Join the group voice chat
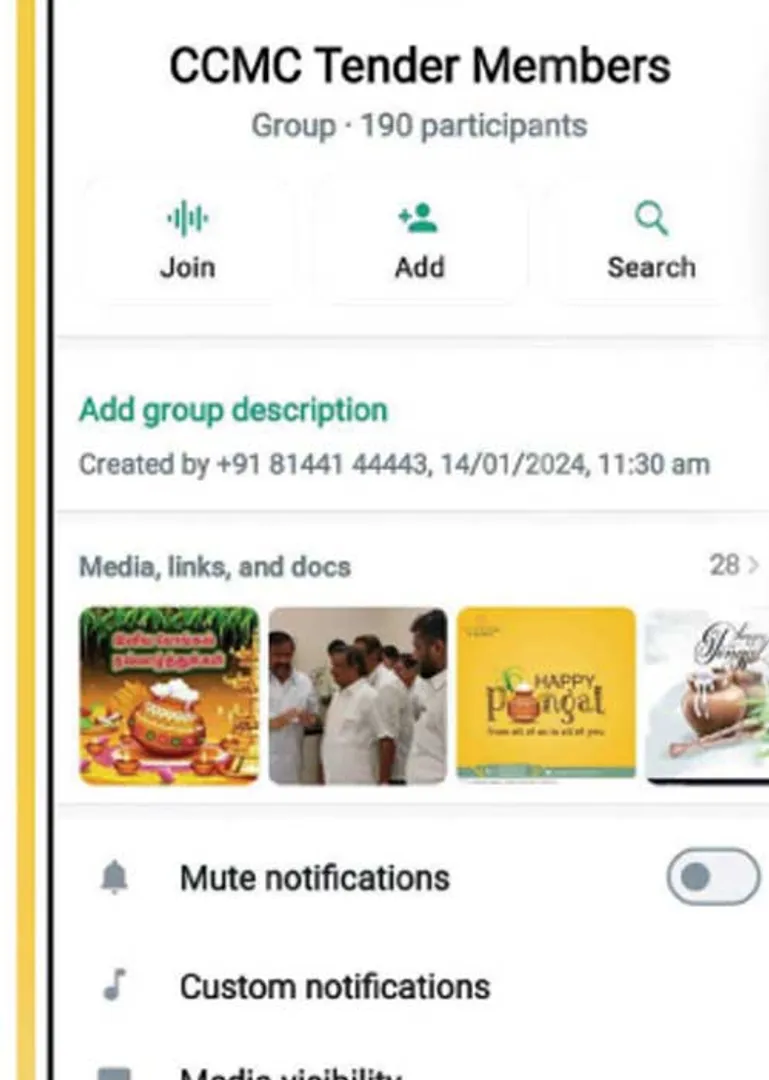Screen dimensions: 769x1080 click(x=187, y=242)
